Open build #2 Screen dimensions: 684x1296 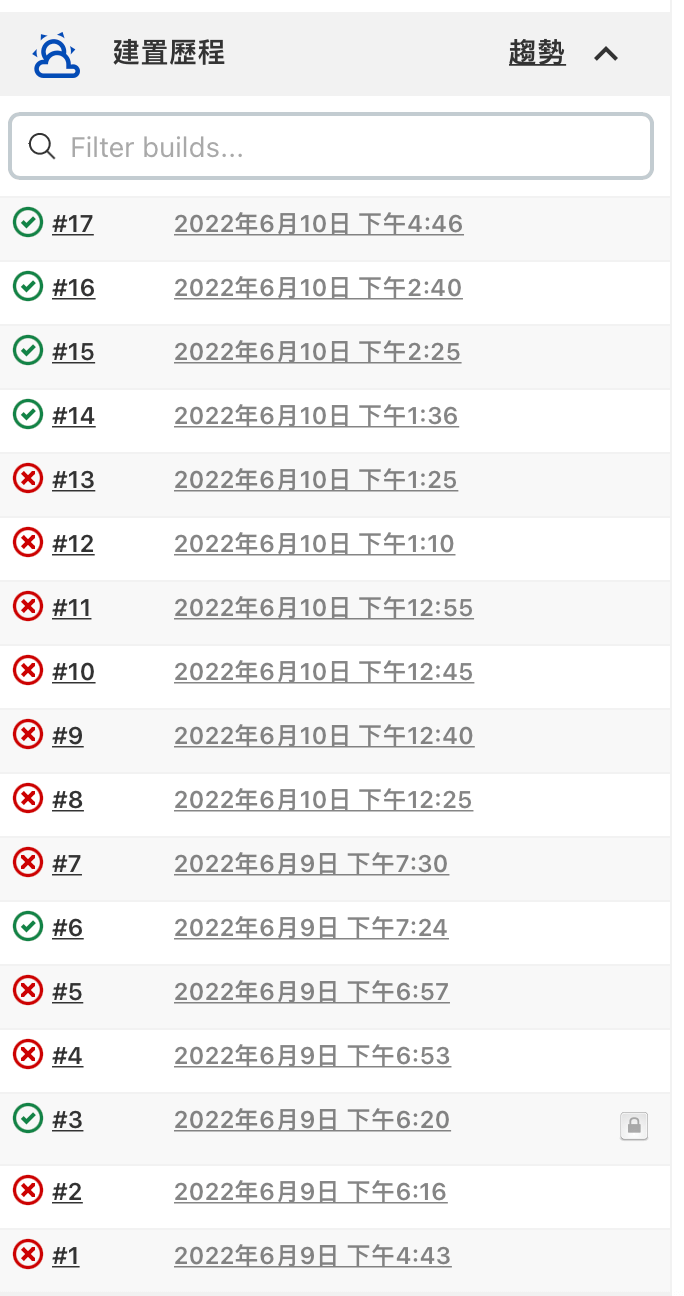[x=67, y=1192]
